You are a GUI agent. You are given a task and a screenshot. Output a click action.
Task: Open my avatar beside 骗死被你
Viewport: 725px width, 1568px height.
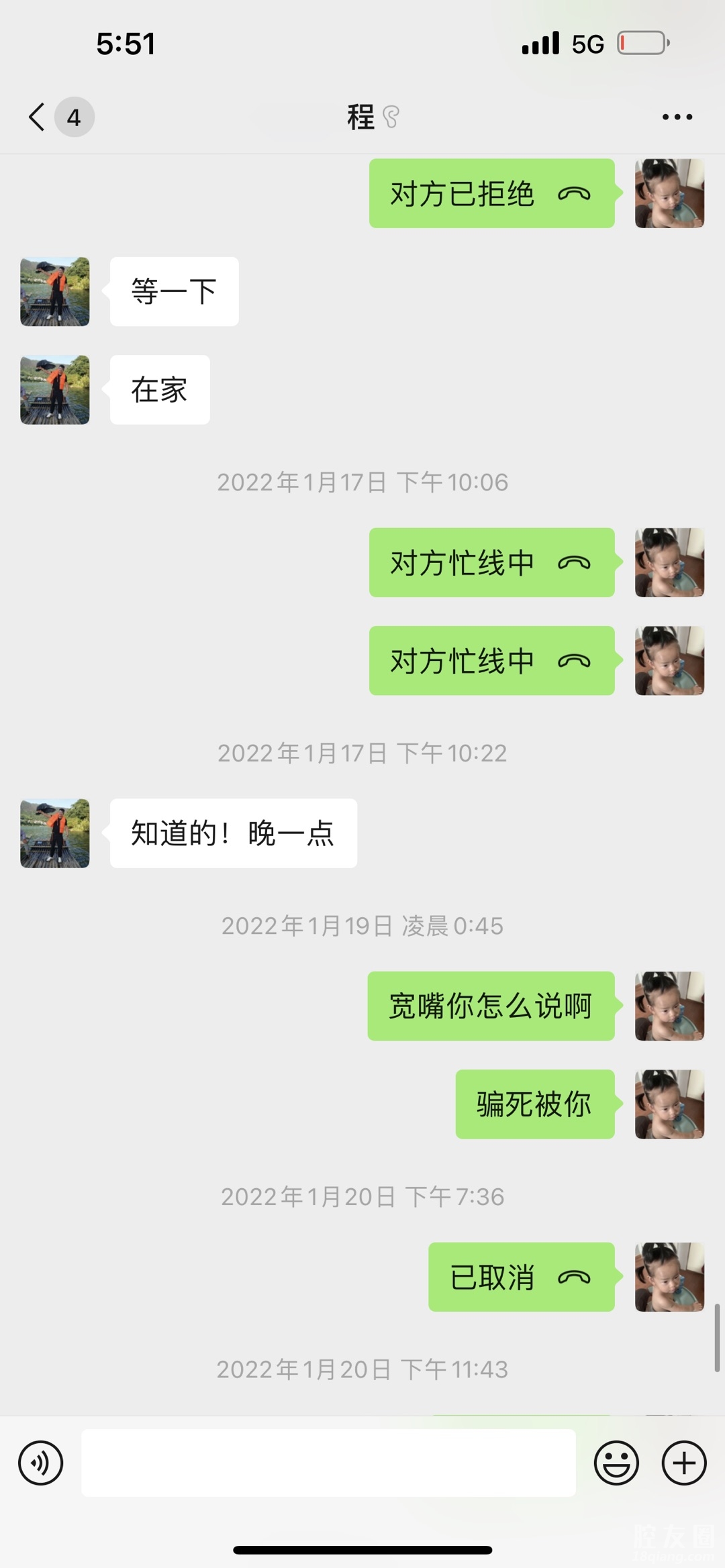pyautogui.click(x=669, y=1104)
